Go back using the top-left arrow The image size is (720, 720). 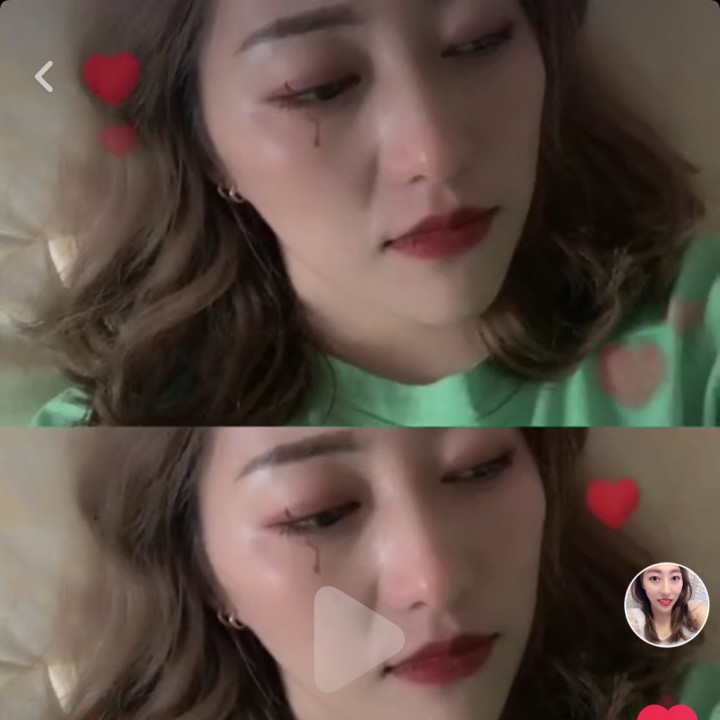pos(44,76)
